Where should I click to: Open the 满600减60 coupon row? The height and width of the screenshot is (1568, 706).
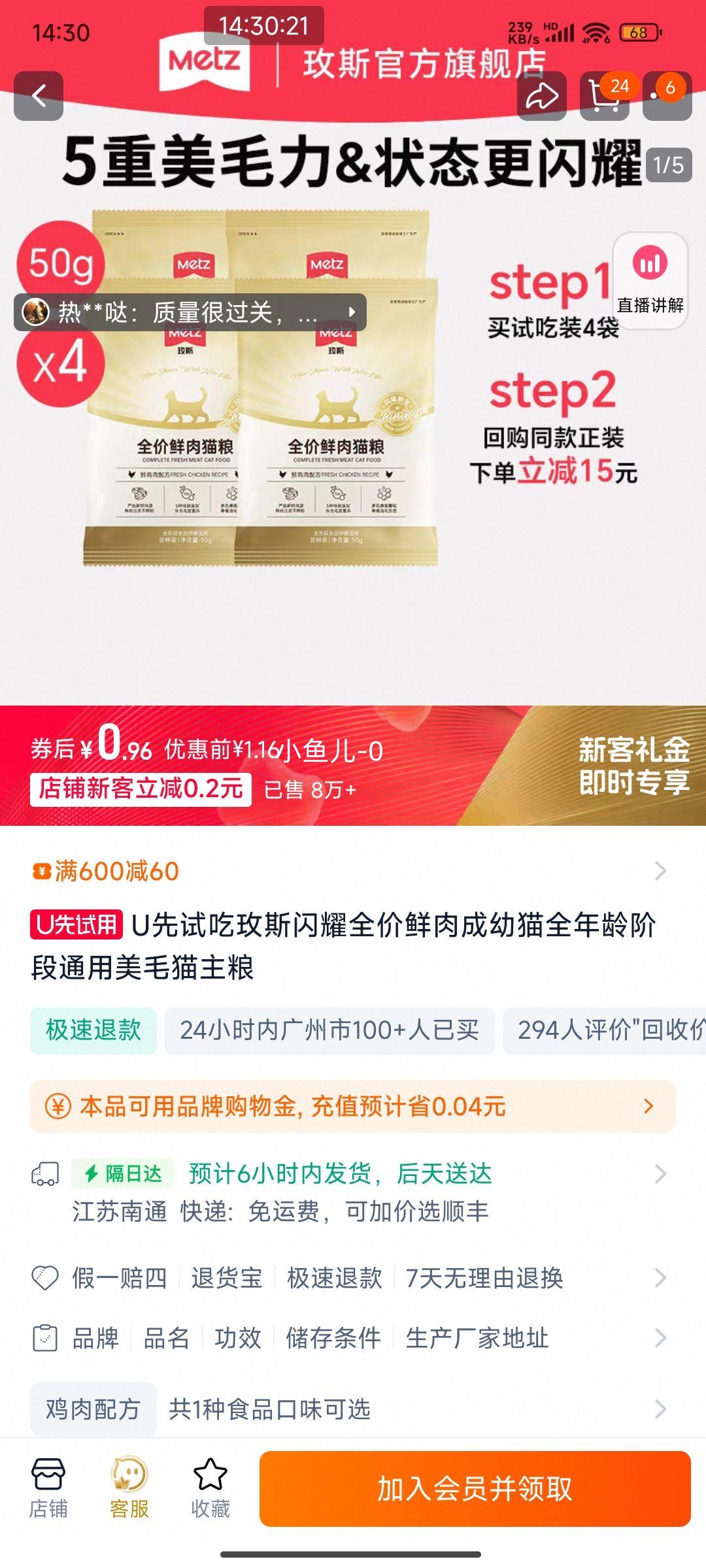(353, 871)
